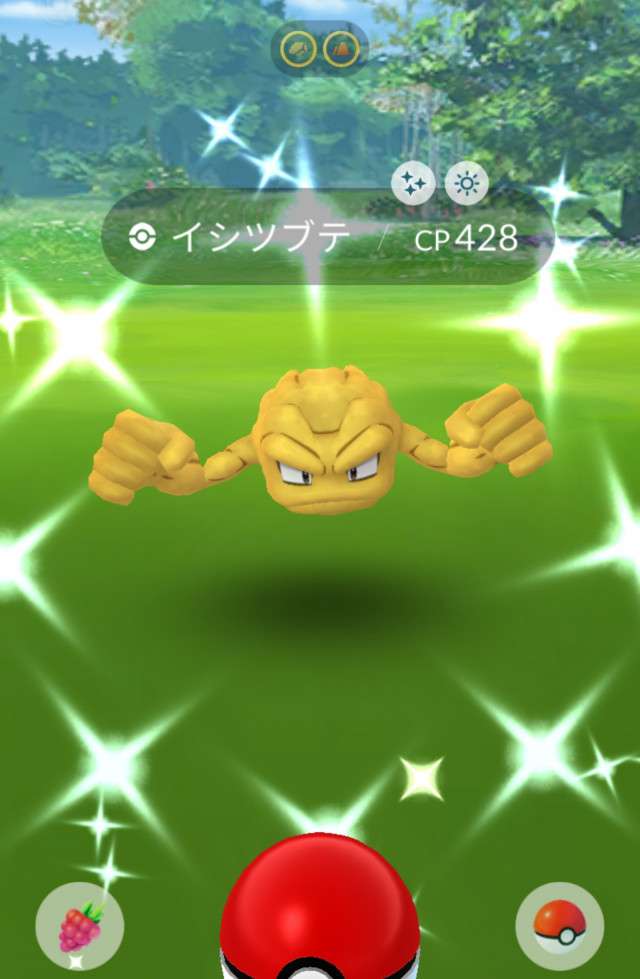Open the Poké Ball selection button
Viewport: 640px width, 979px height.
click(x=559, y=925)
